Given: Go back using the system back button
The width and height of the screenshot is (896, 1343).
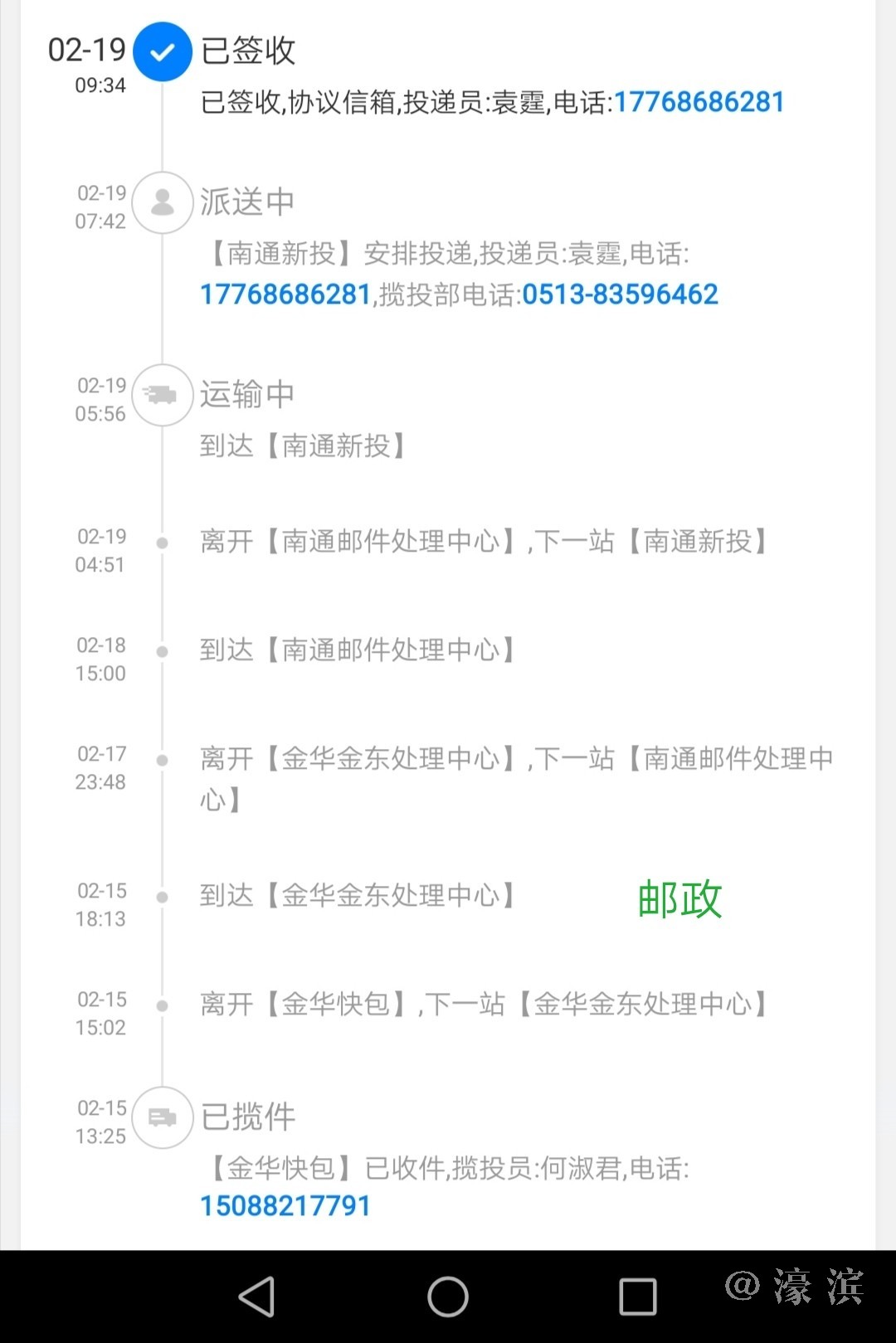Looking at the screenshot, I should pos(256,1296).
